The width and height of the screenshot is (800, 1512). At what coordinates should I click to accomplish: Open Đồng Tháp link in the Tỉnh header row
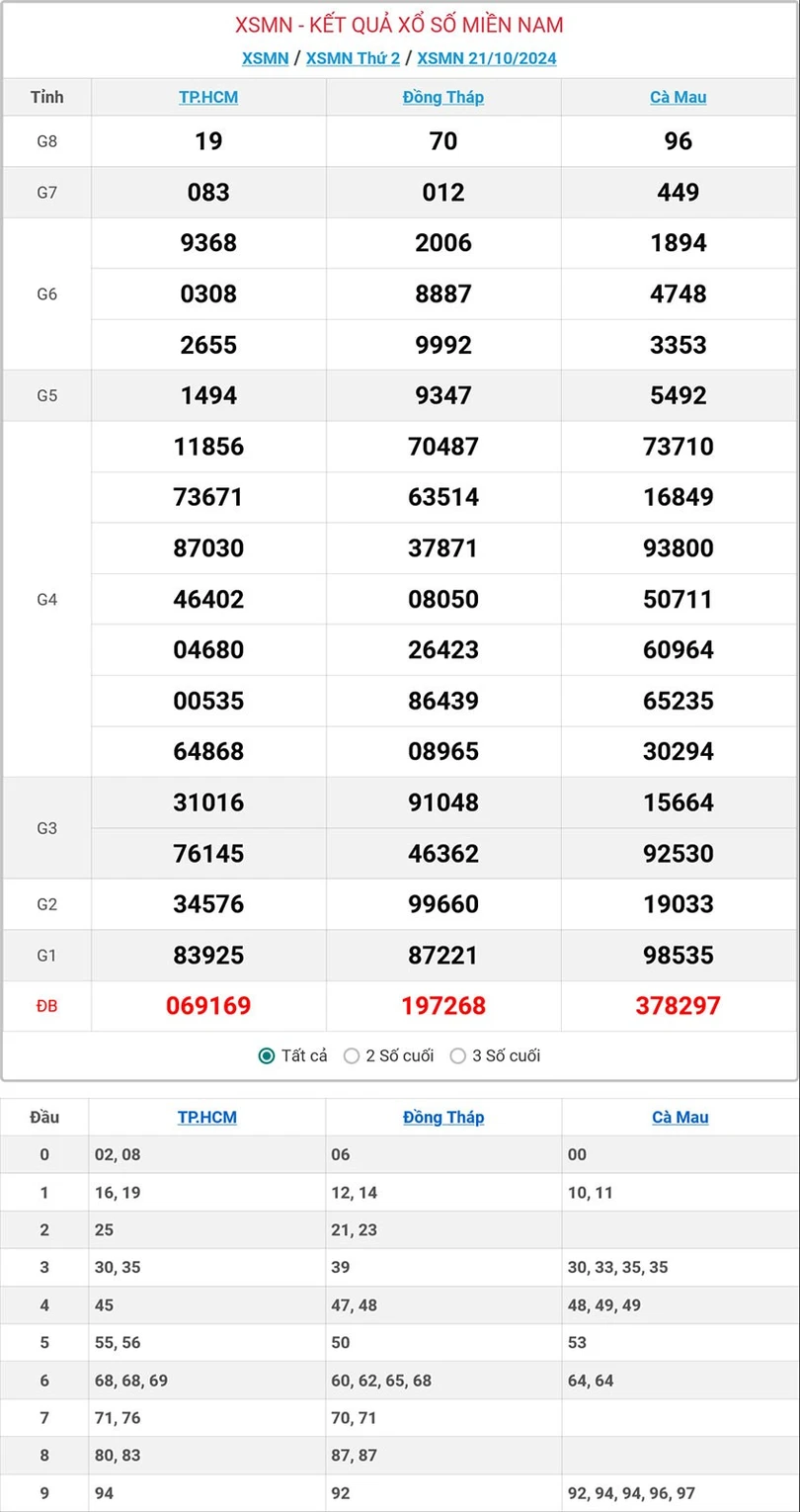click(x=443, y=97)
